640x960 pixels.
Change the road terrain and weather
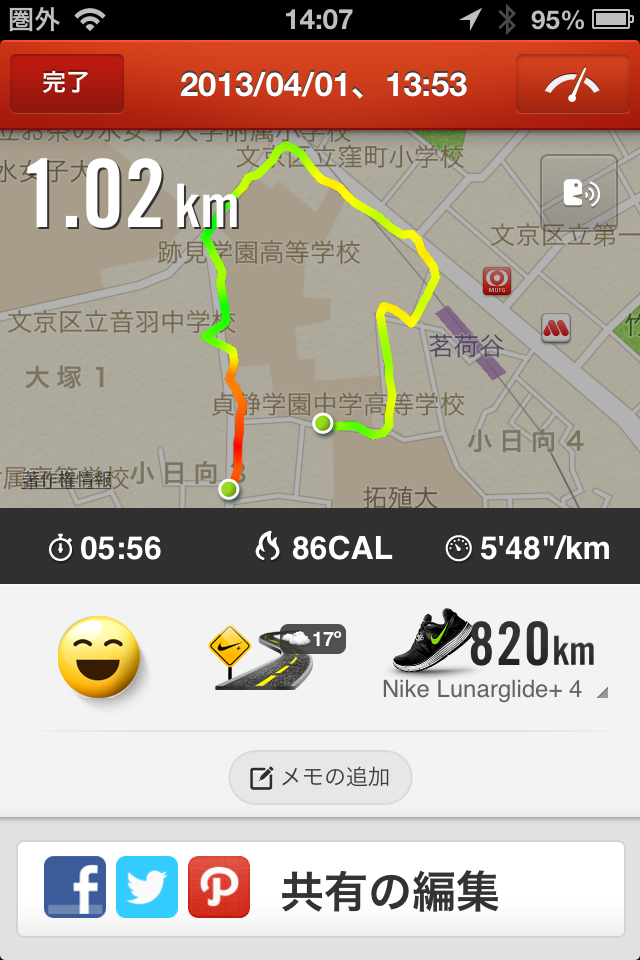(x=275, y=656)
